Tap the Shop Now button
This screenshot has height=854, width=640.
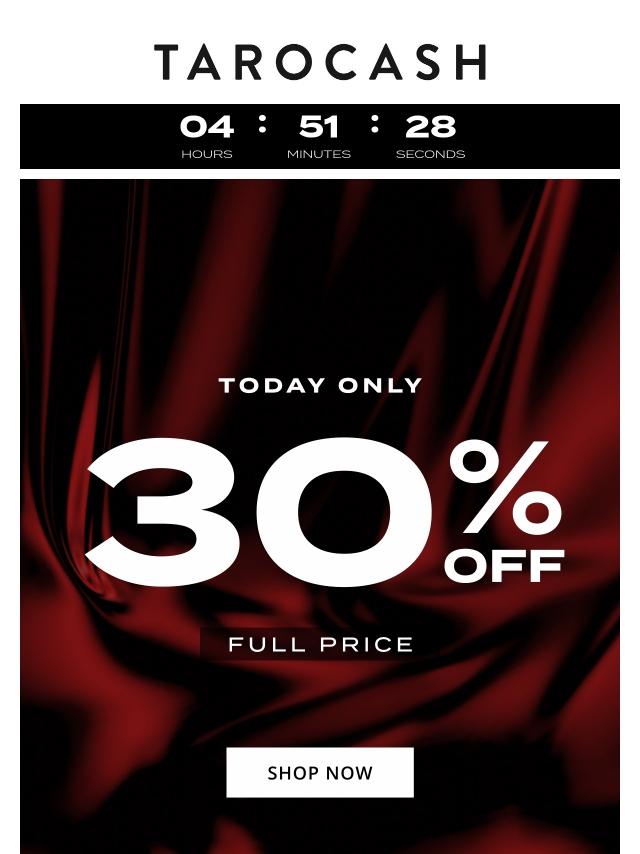(x=320, y=773)
